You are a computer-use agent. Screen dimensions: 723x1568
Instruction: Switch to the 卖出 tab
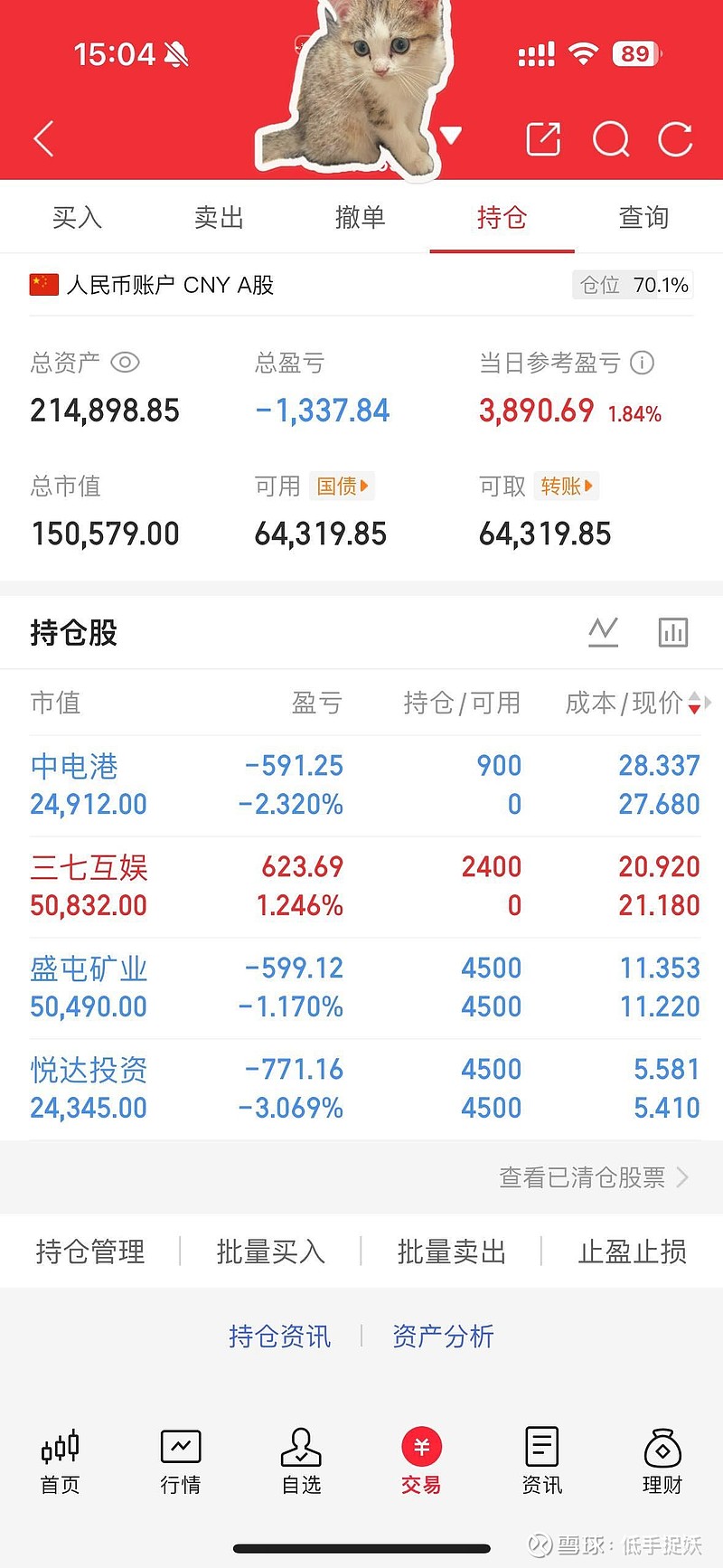pyautogui.click(x=218, y=217)
